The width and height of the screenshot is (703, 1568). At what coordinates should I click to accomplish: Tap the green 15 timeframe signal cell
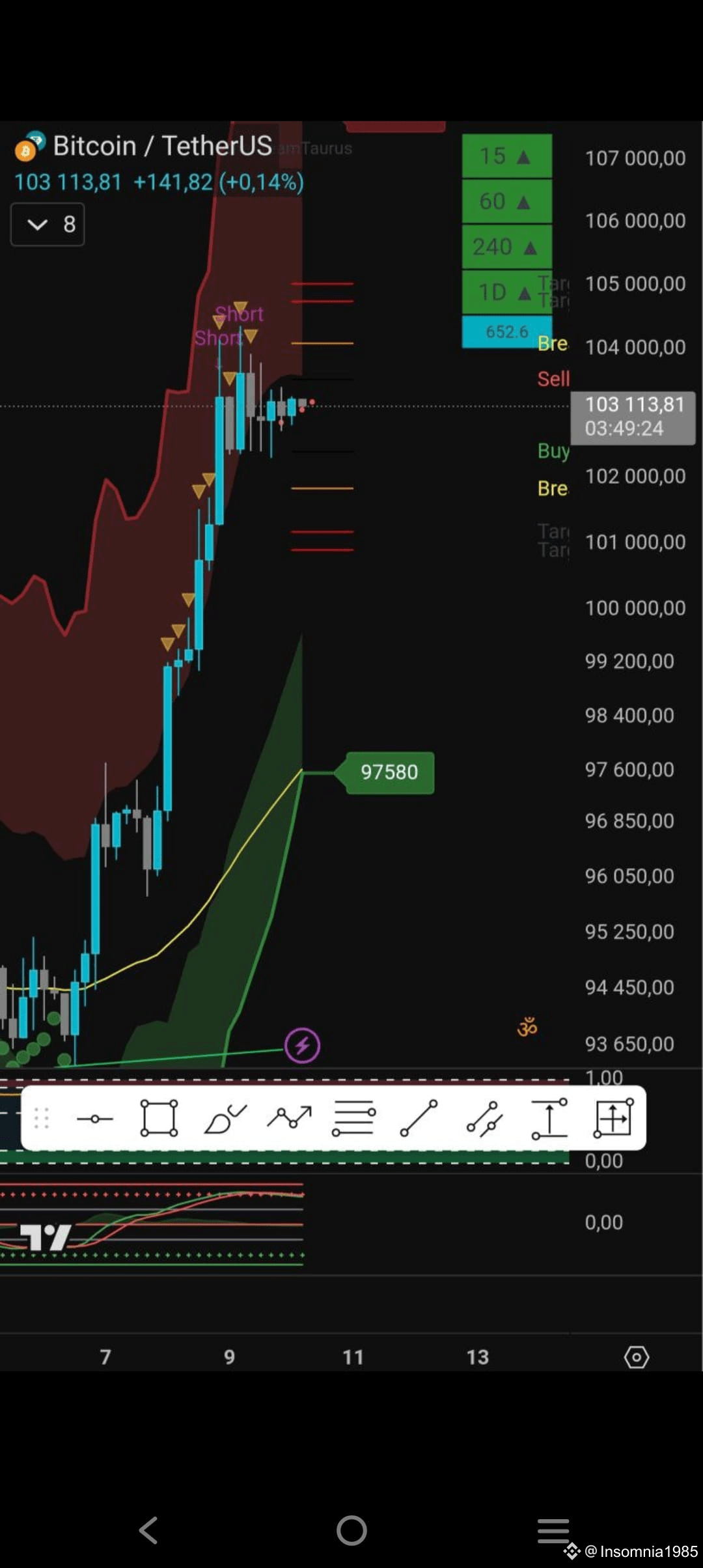[507, 156]
